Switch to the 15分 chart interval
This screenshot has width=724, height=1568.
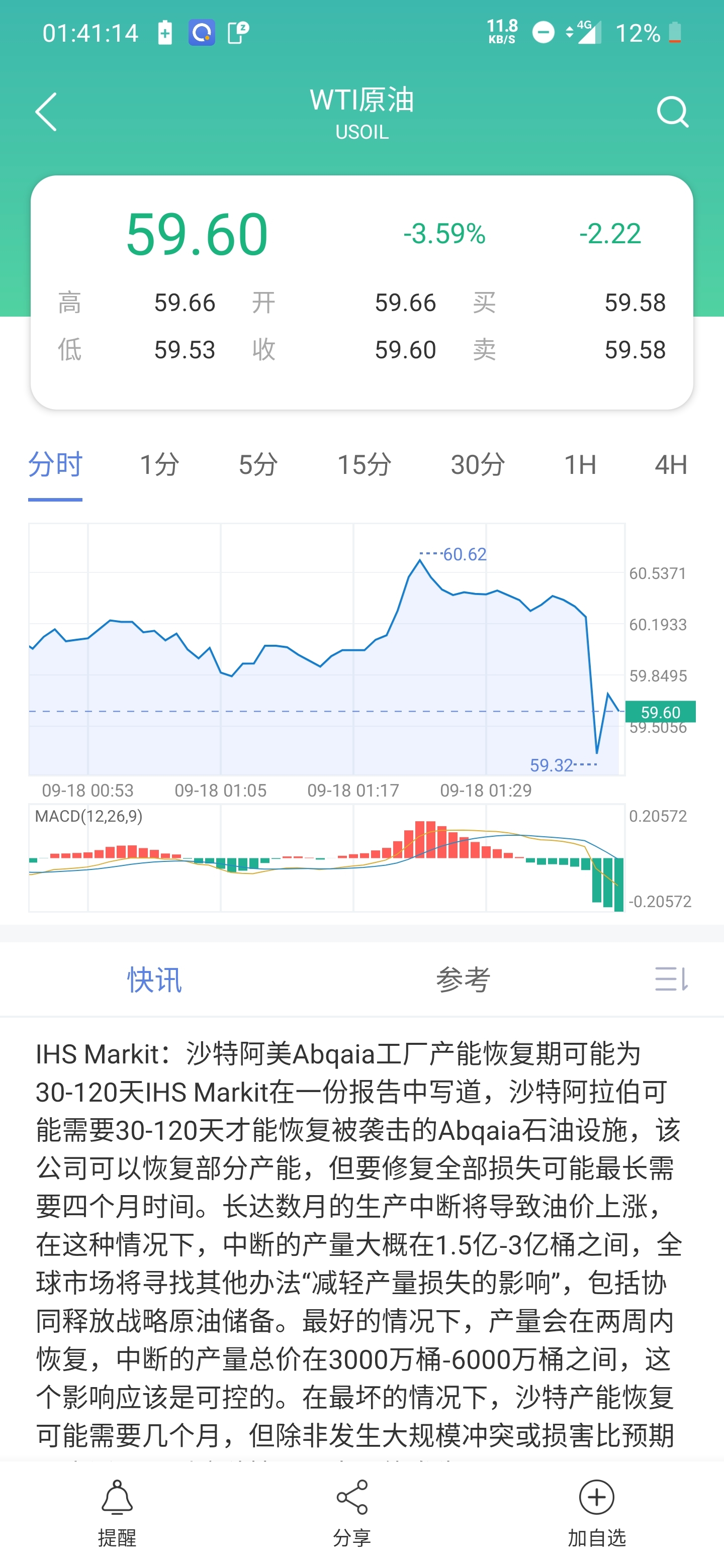point(364,465)
